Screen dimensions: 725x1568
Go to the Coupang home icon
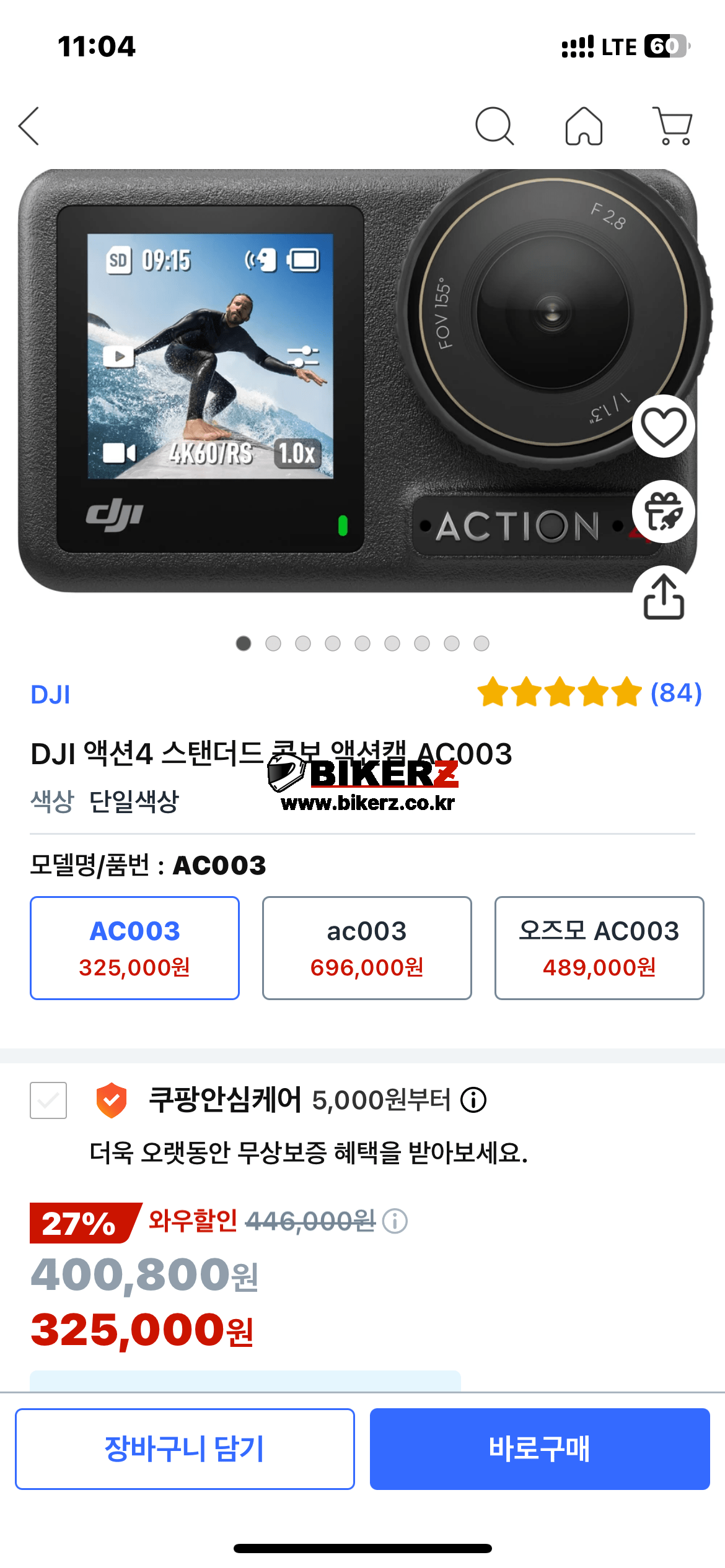[584, 126]
